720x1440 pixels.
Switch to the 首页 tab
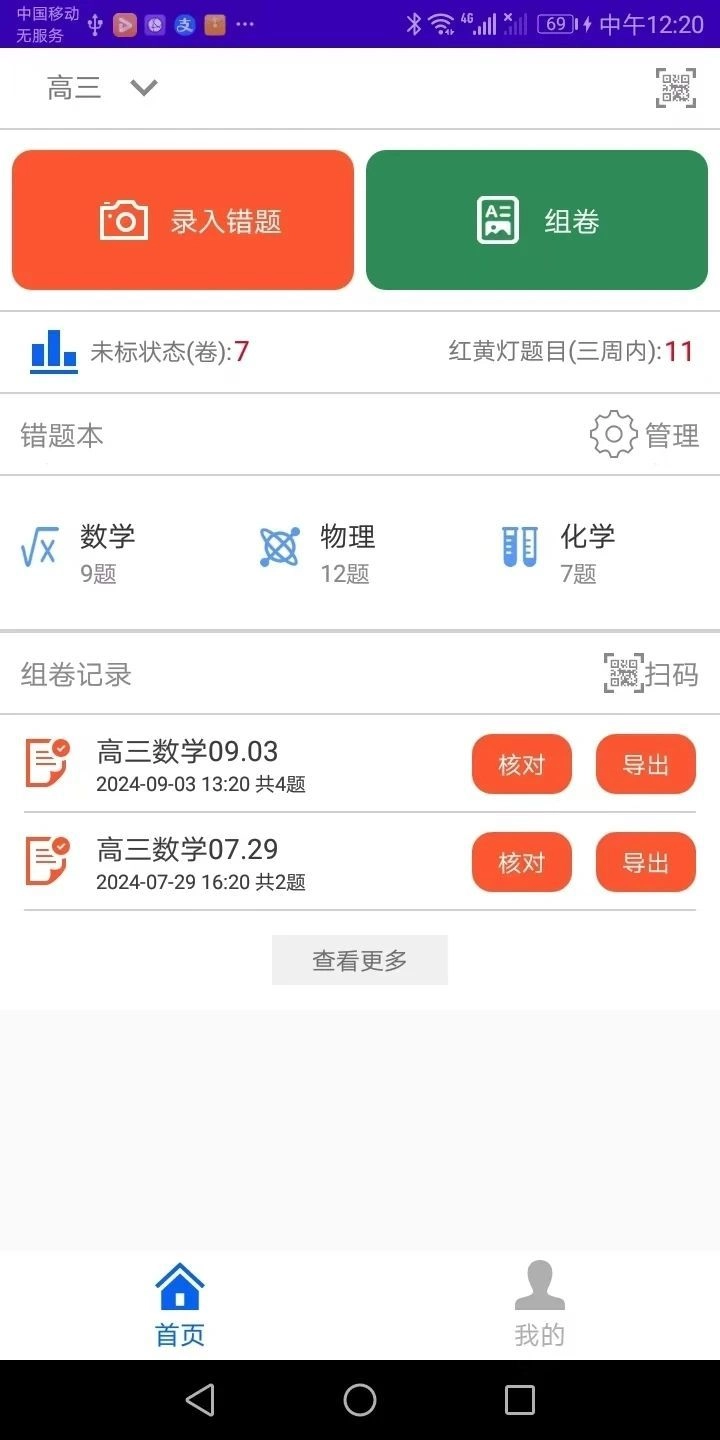click(x=180, y=1305)
